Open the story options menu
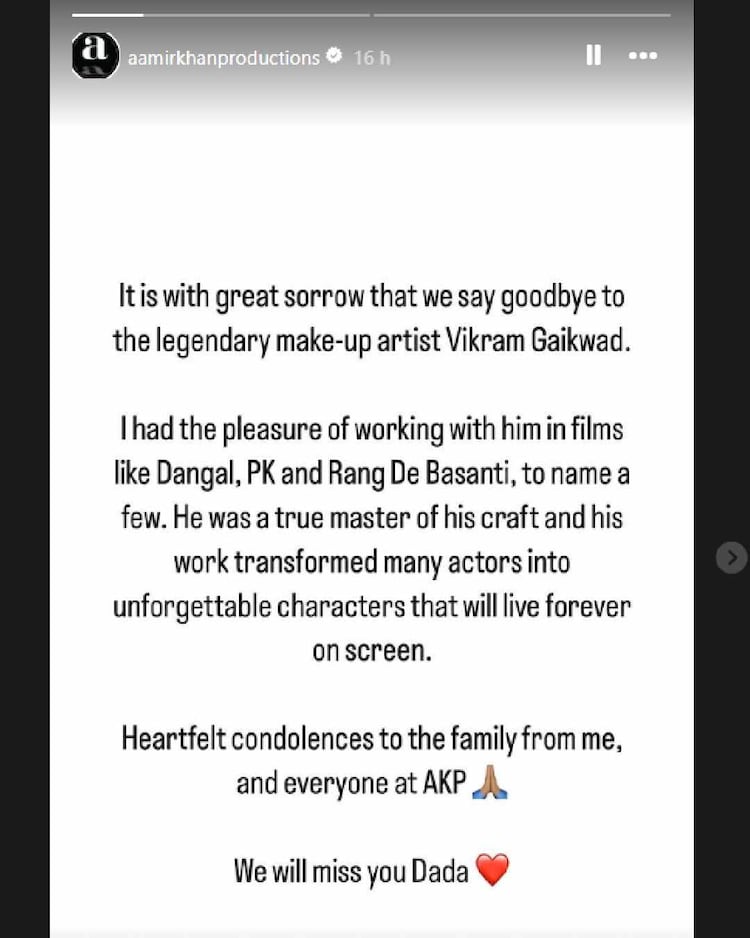 643,56
